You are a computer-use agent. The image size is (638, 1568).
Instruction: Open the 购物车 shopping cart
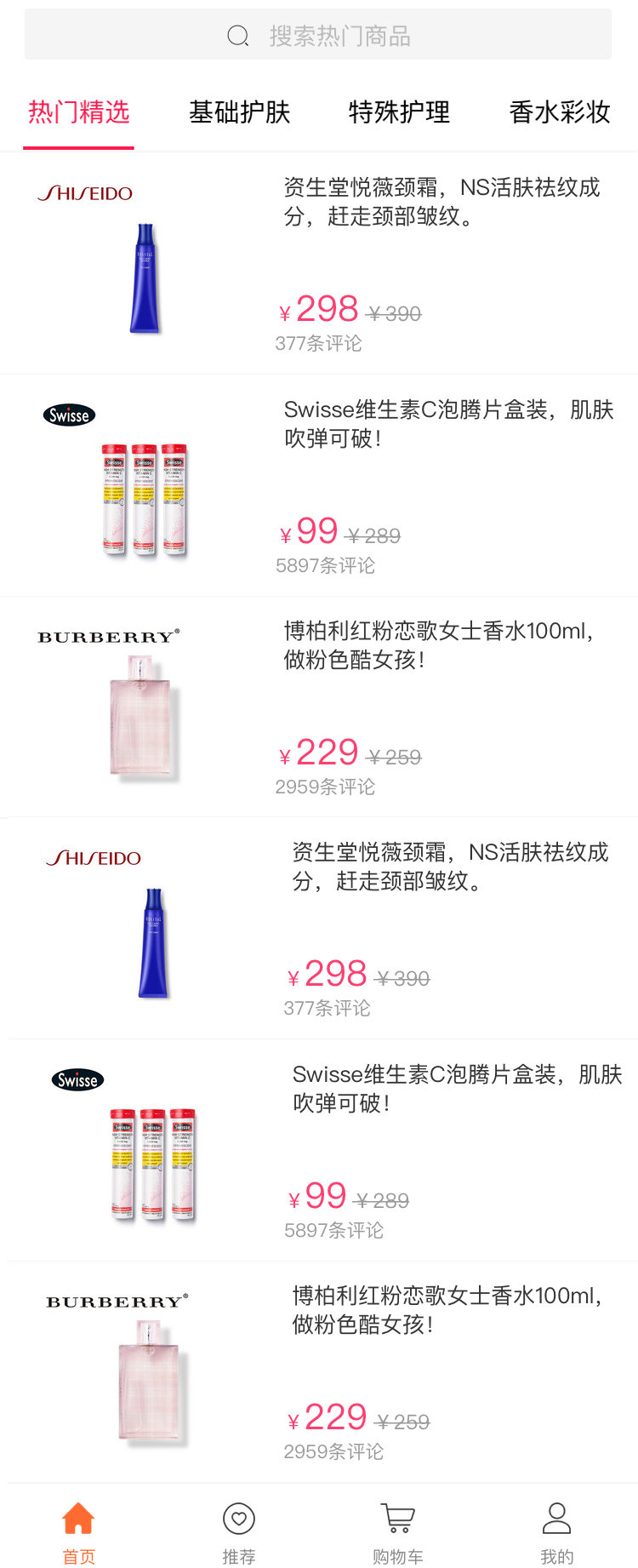click(398, 1532)
